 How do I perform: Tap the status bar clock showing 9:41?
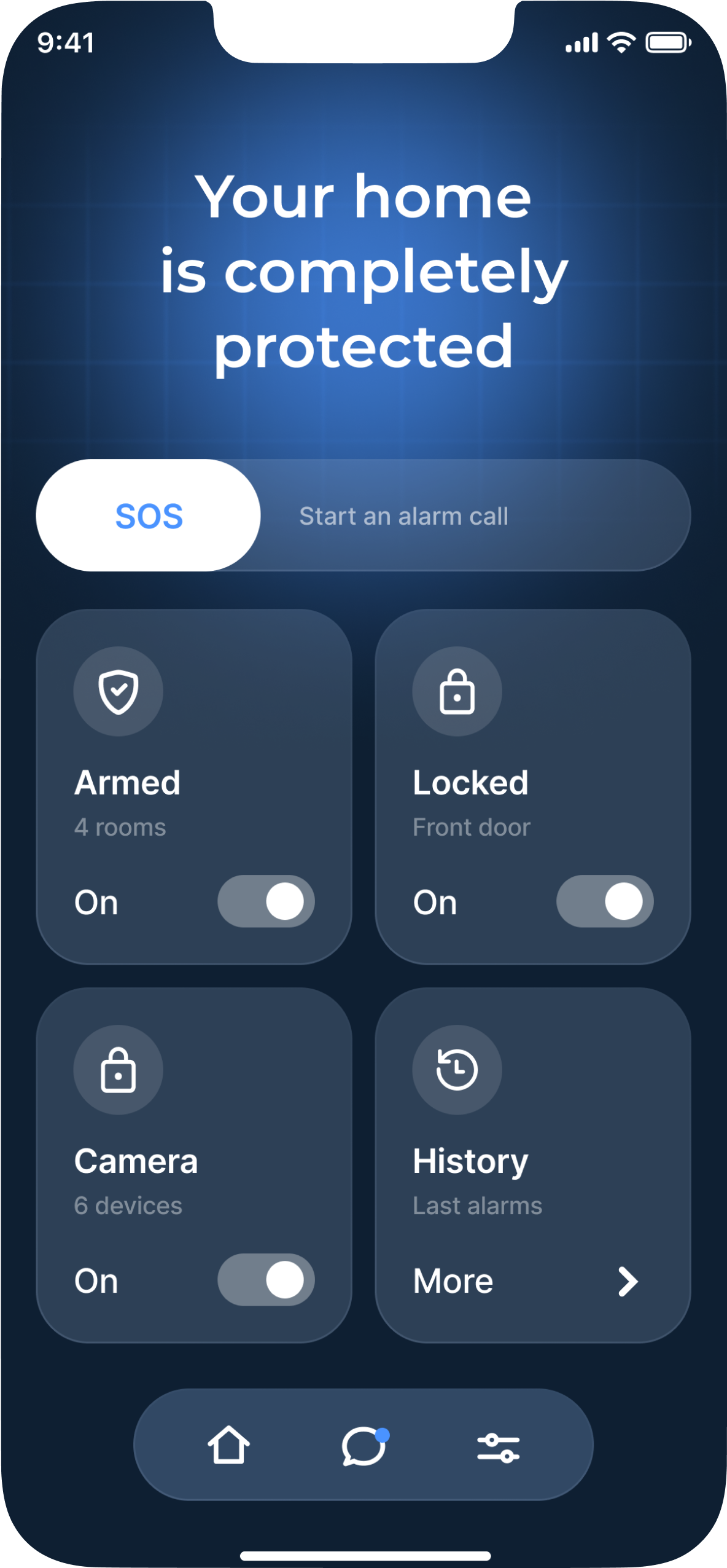pyautogui.click(x=63, y=41)
